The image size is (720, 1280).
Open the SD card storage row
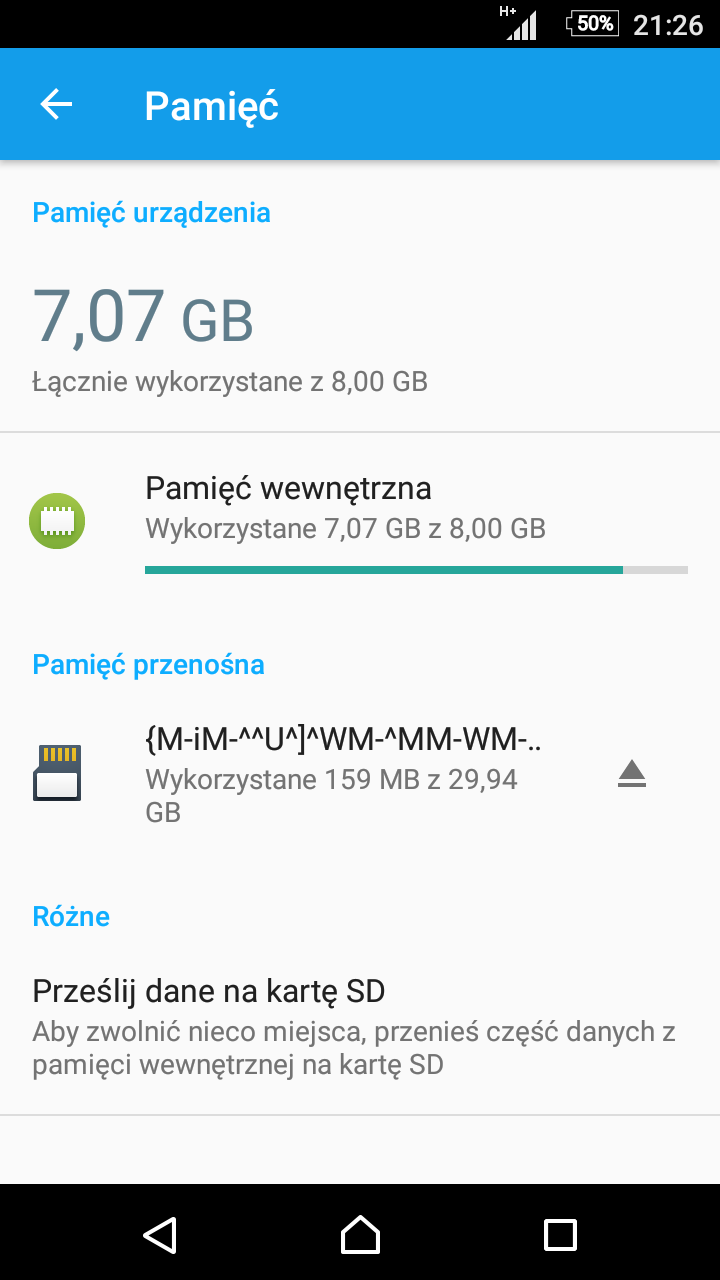tap(330, 773)
